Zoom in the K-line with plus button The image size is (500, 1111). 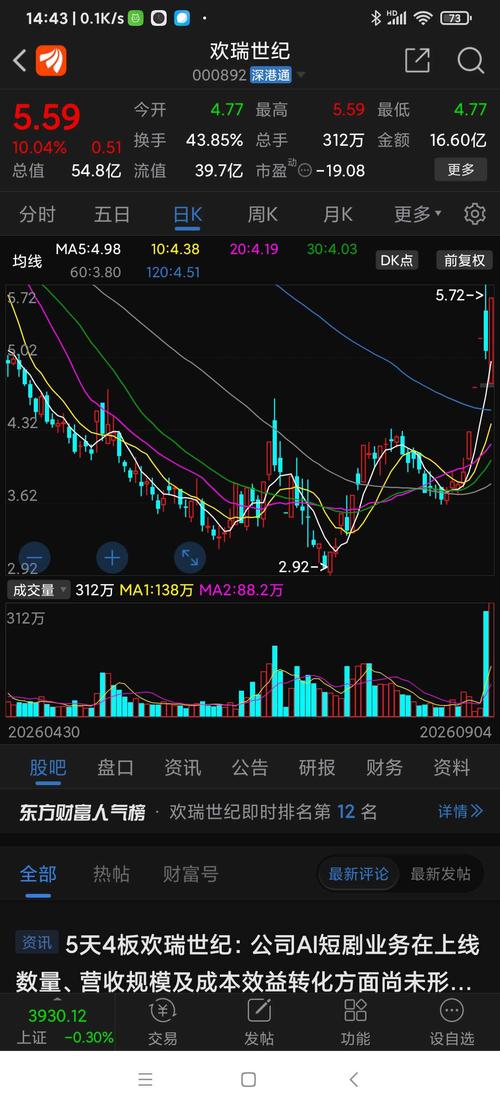[x=112, y=558]
